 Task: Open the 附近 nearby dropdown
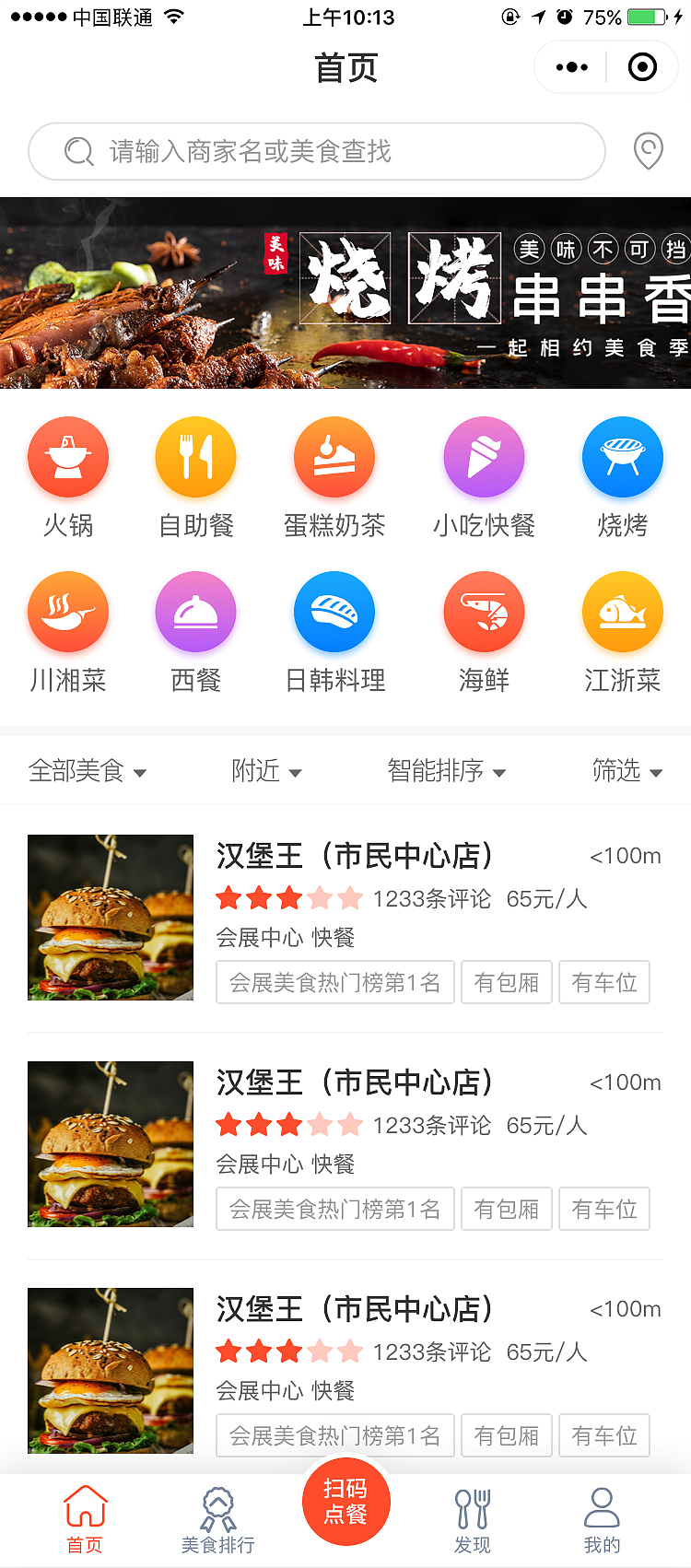(266, 771)
